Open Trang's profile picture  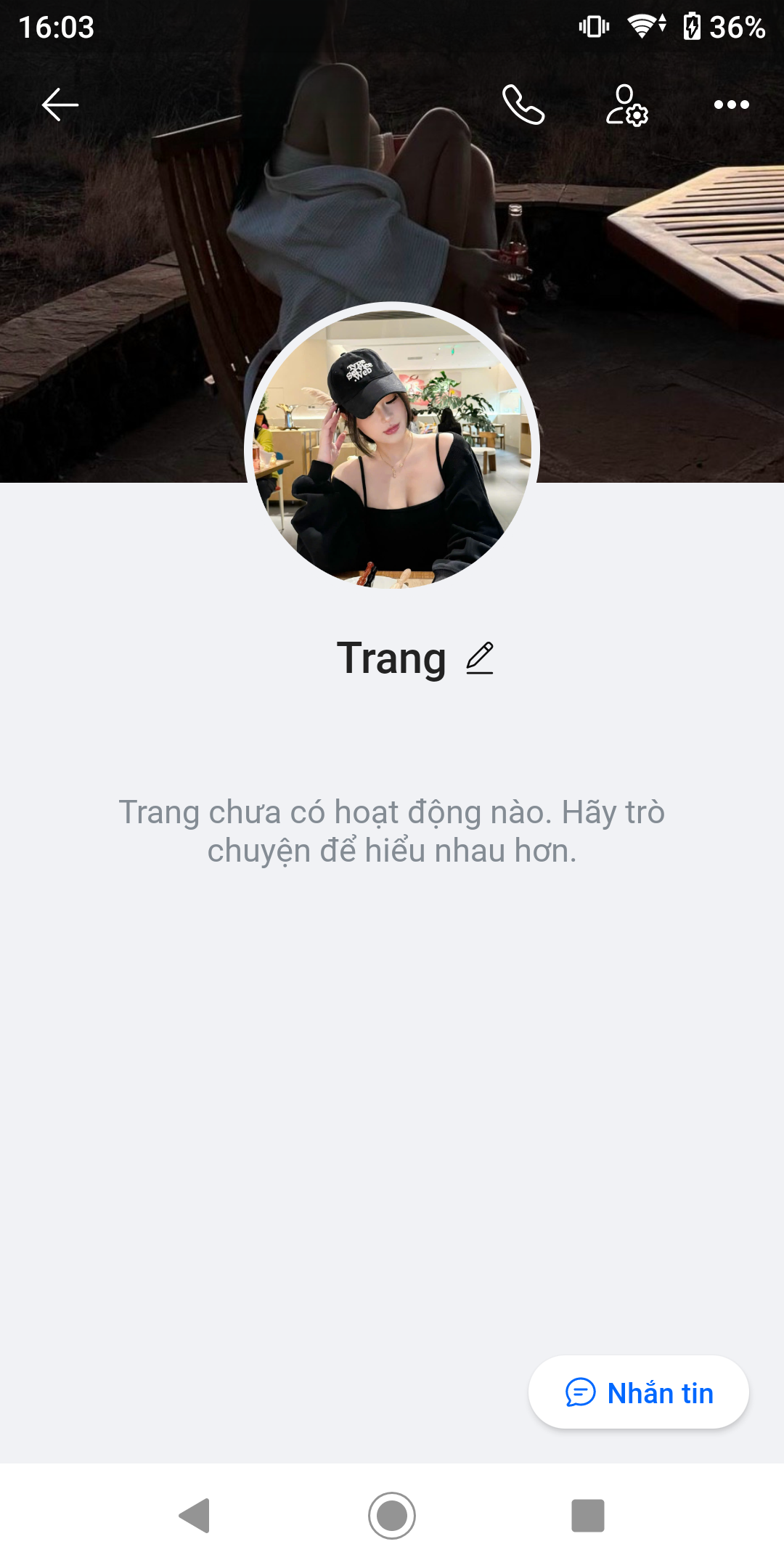tap(391, 450)
